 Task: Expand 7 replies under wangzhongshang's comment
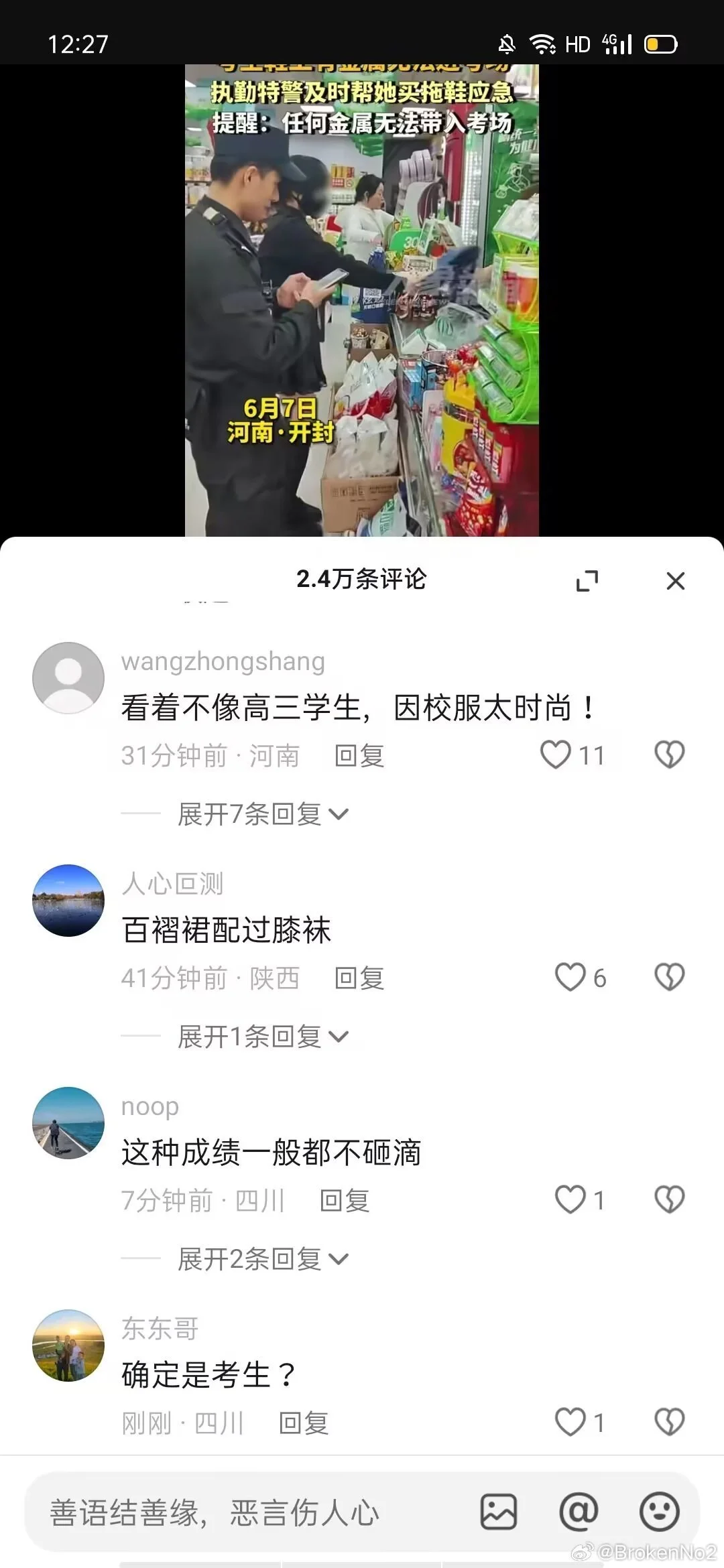point(262,814)
